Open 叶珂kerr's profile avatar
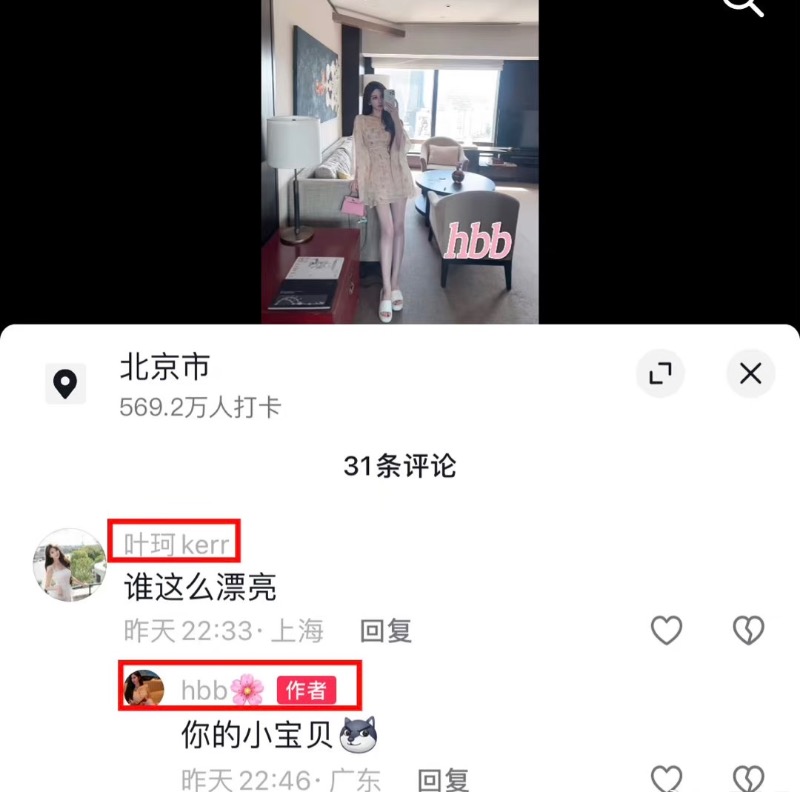Viewport: 800px width, 792px height. (69, 565)
